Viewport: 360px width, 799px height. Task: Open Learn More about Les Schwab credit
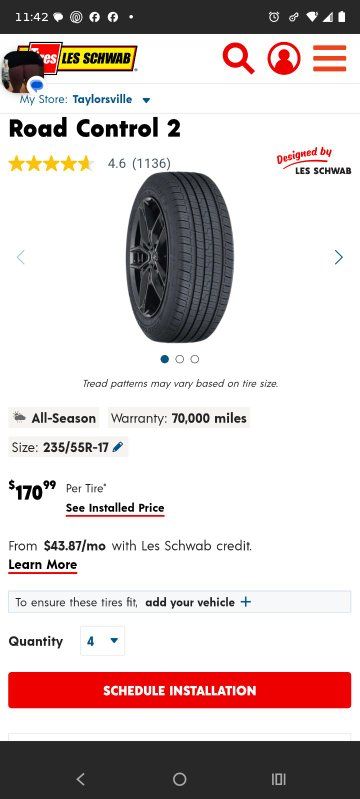click(x=43, y=565)
